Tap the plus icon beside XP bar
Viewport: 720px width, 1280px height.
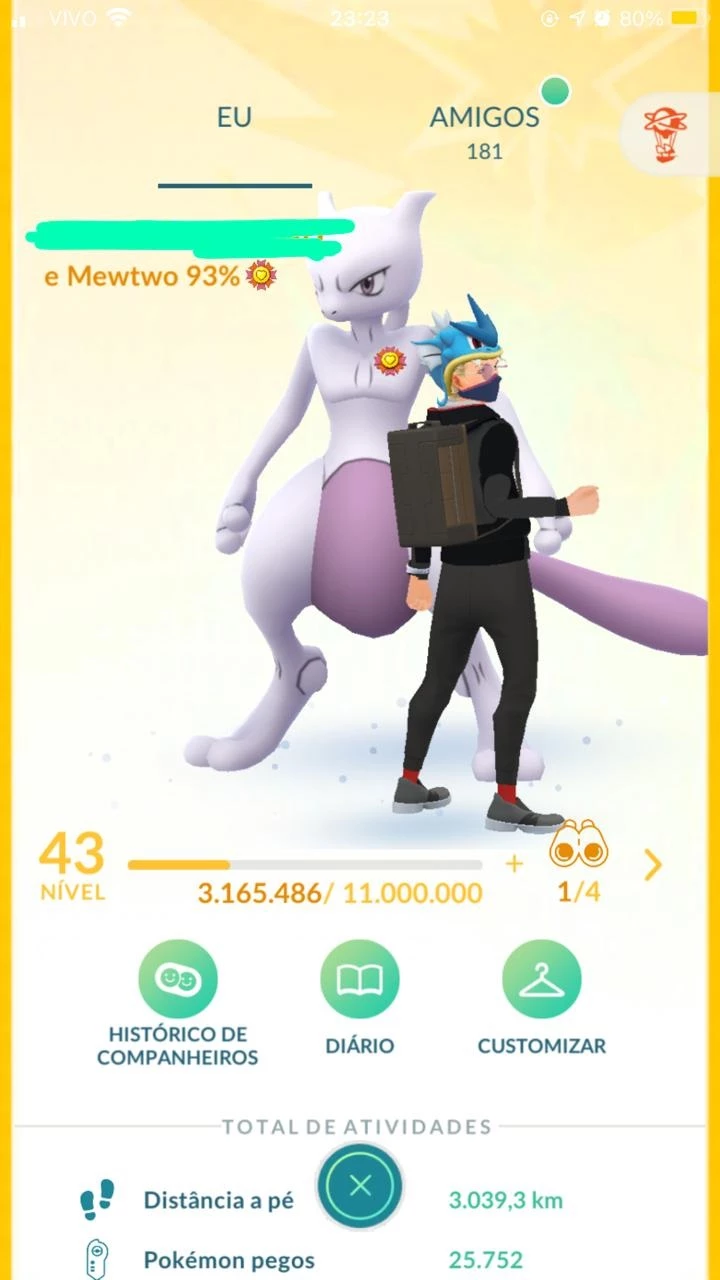pyautogui.click(x=514, y=864)
